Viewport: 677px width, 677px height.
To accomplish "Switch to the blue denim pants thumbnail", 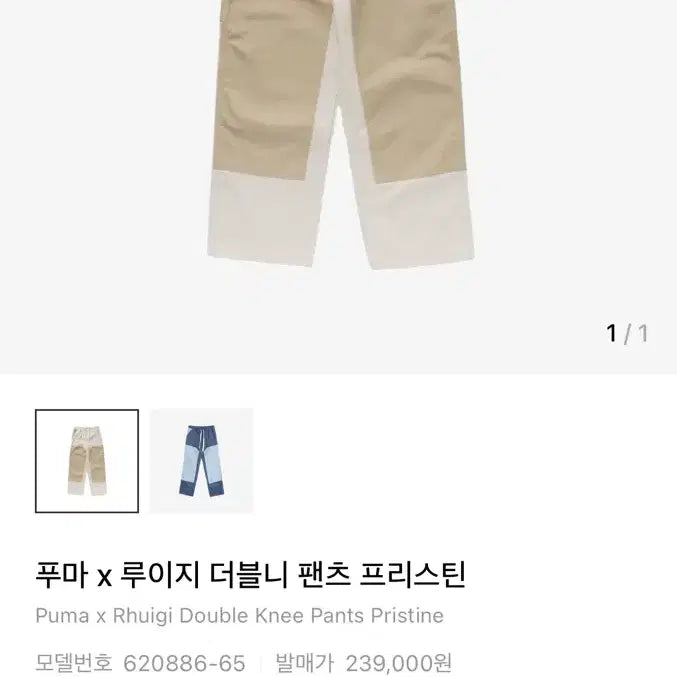I will pyautogui.click(x=201, y=461).
